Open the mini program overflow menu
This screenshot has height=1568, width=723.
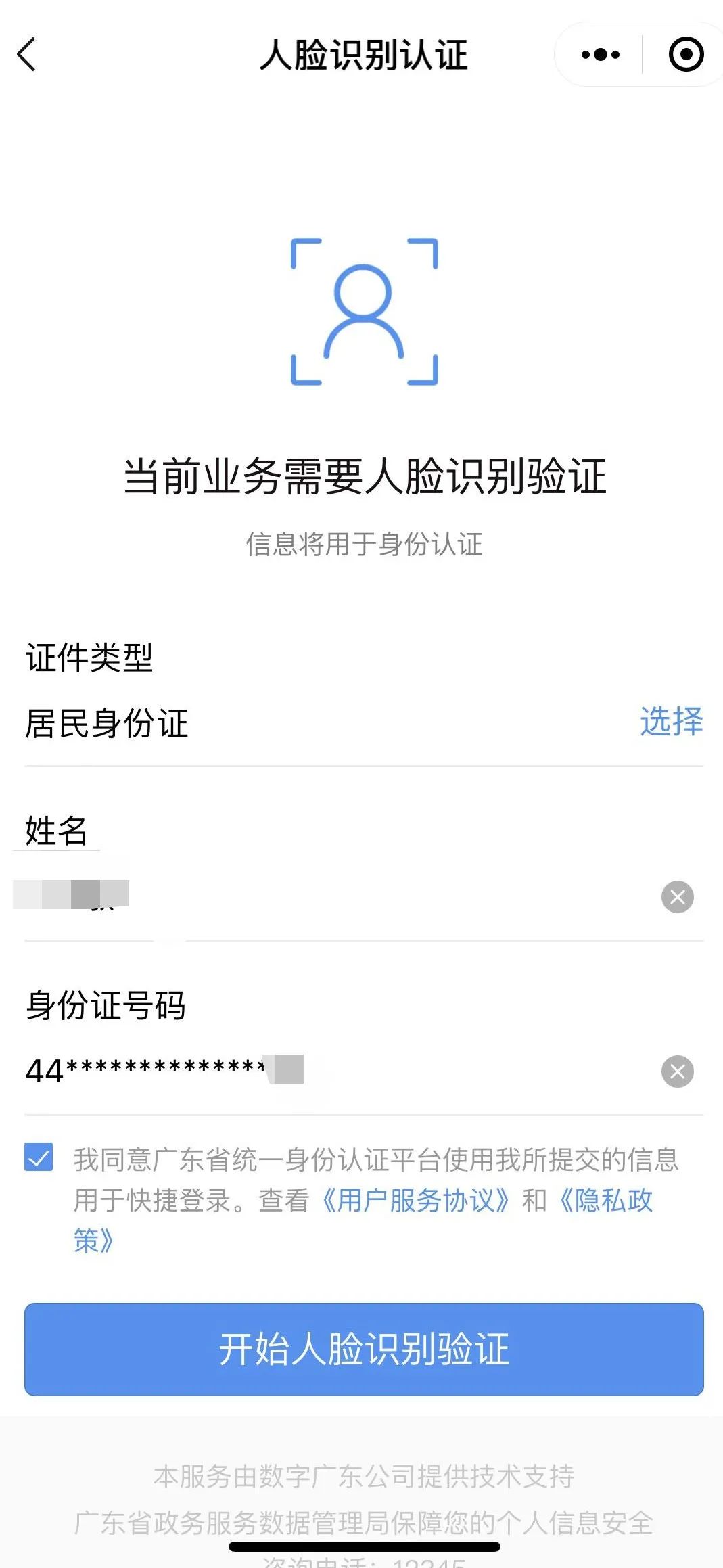pos(600,55)
